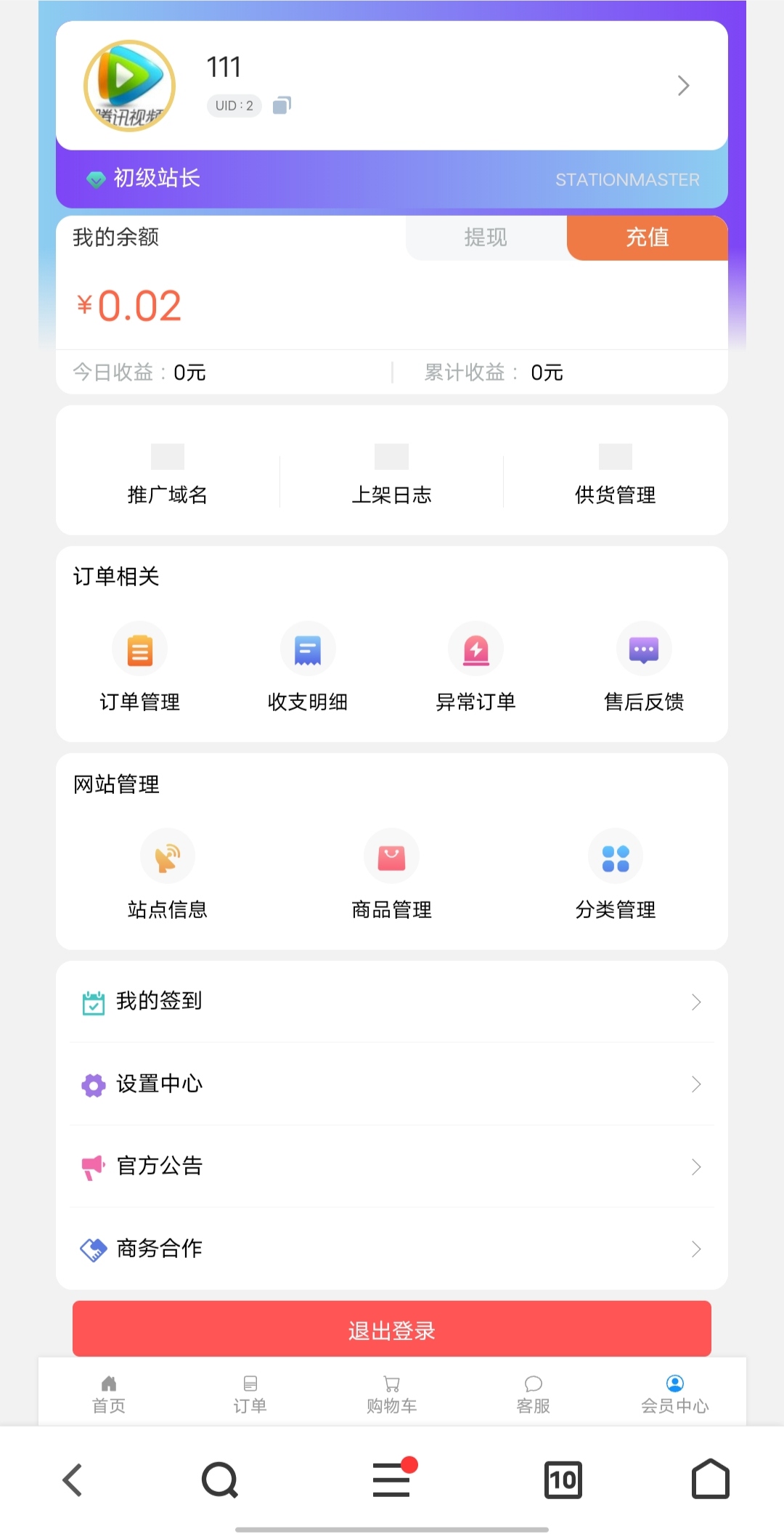
Task: Open 上架日志 listing log
Action: [391, 474]
